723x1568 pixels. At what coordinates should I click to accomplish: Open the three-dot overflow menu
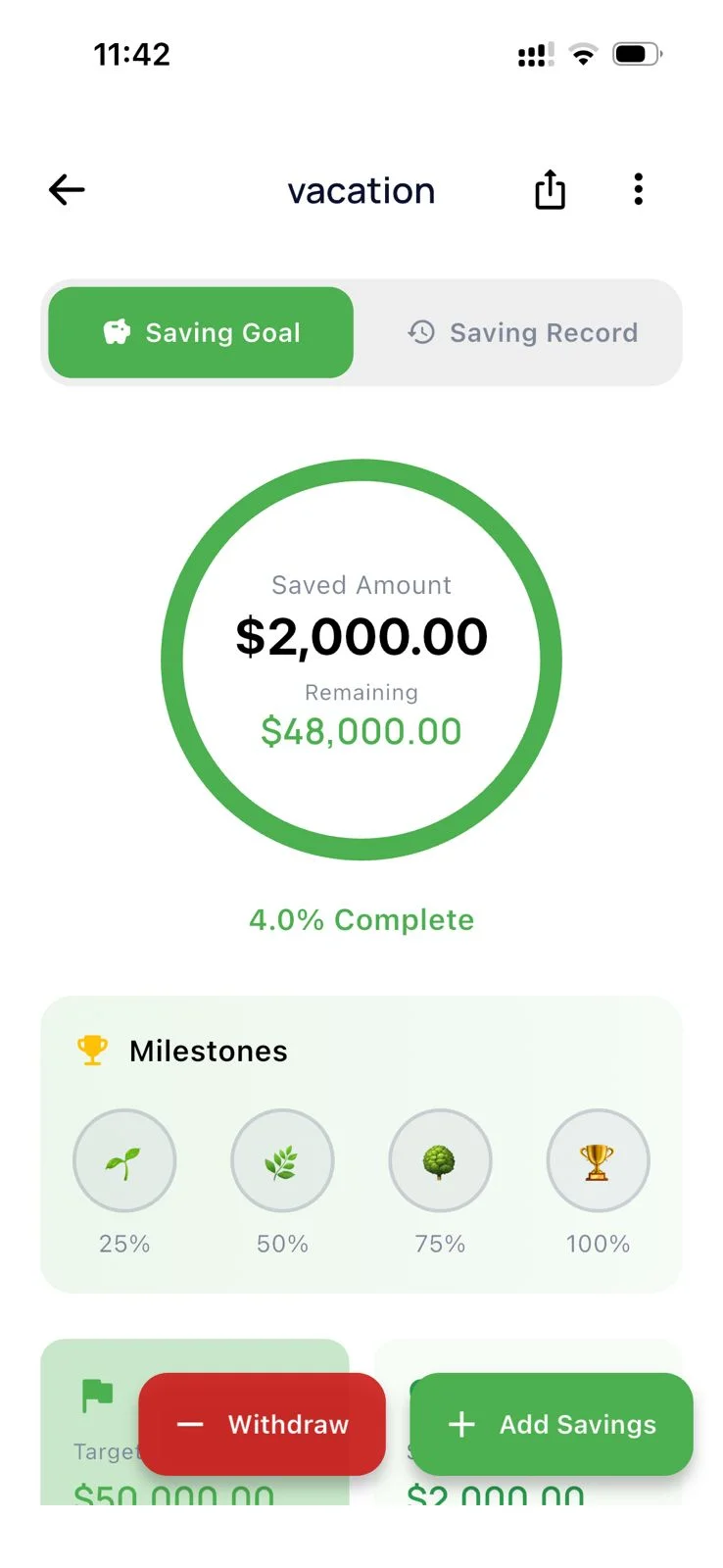638,189
